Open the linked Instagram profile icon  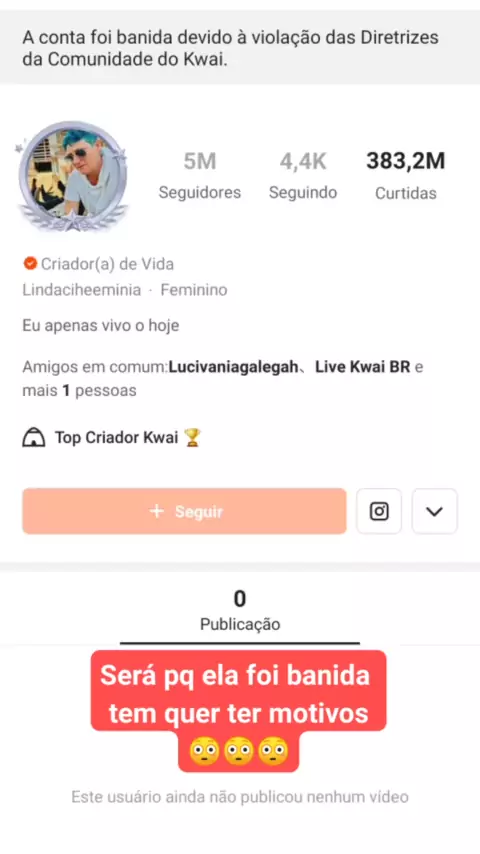point(379,511)
